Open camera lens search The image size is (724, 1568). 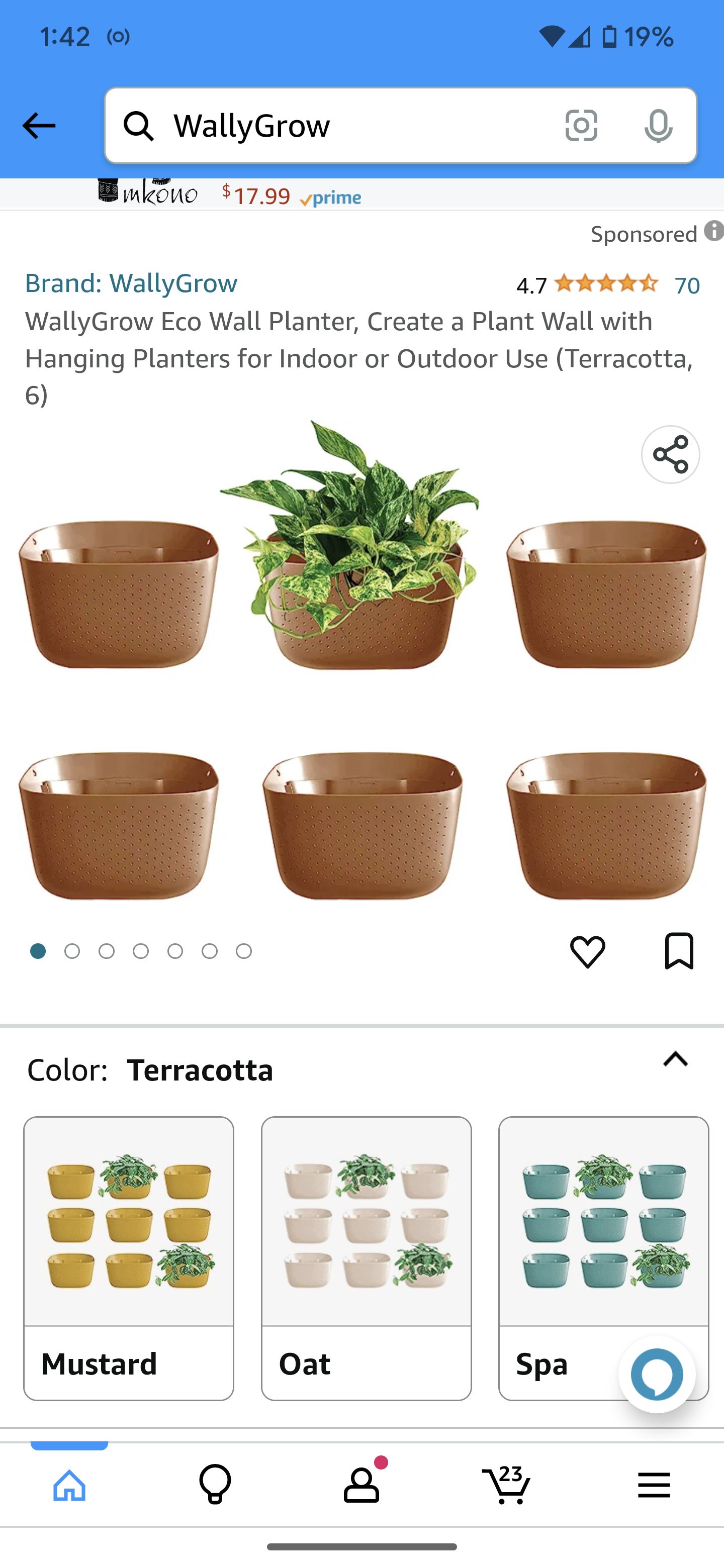coord(581,126)
